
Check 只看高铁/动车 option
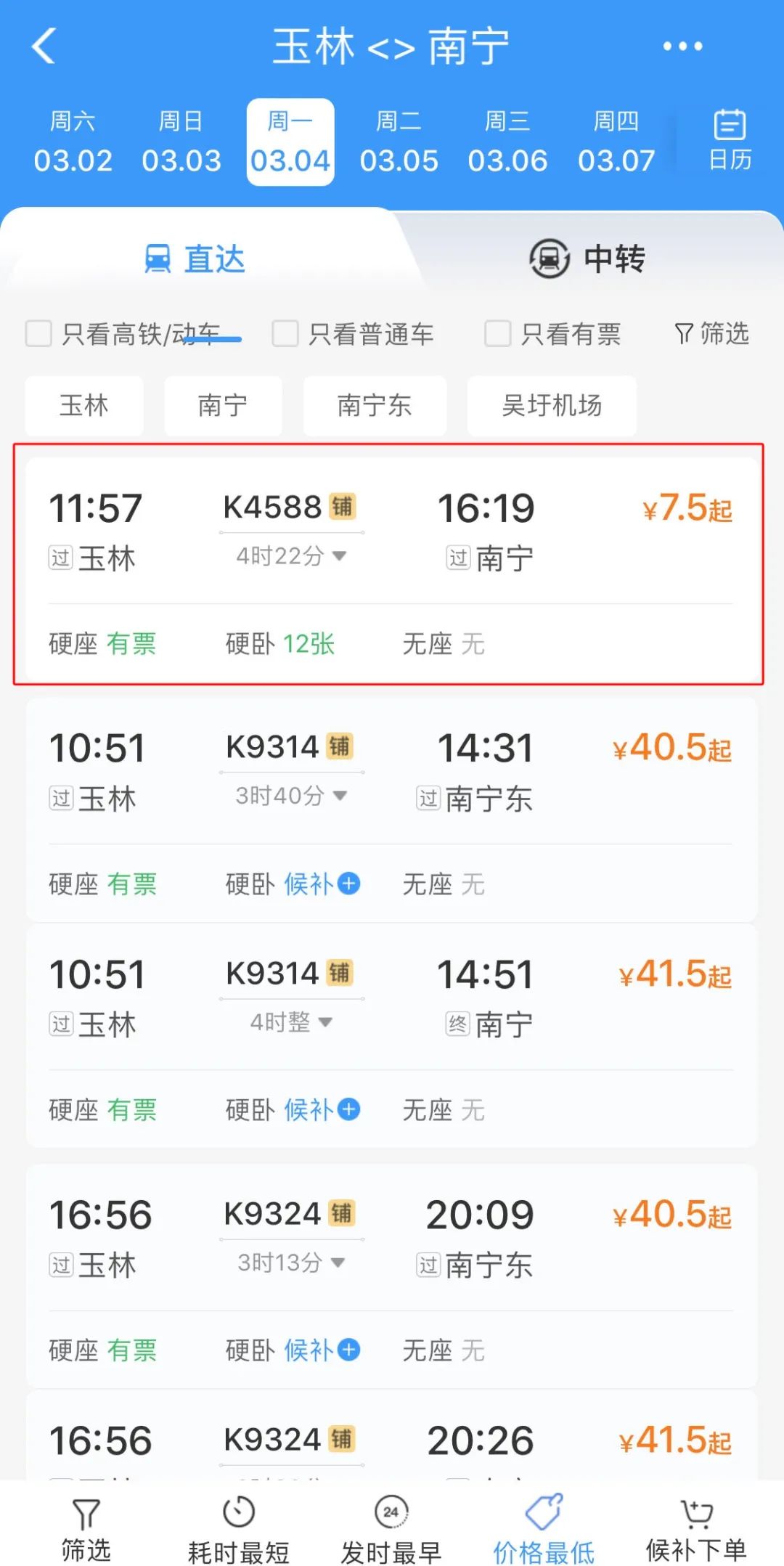tap(39, 334)
